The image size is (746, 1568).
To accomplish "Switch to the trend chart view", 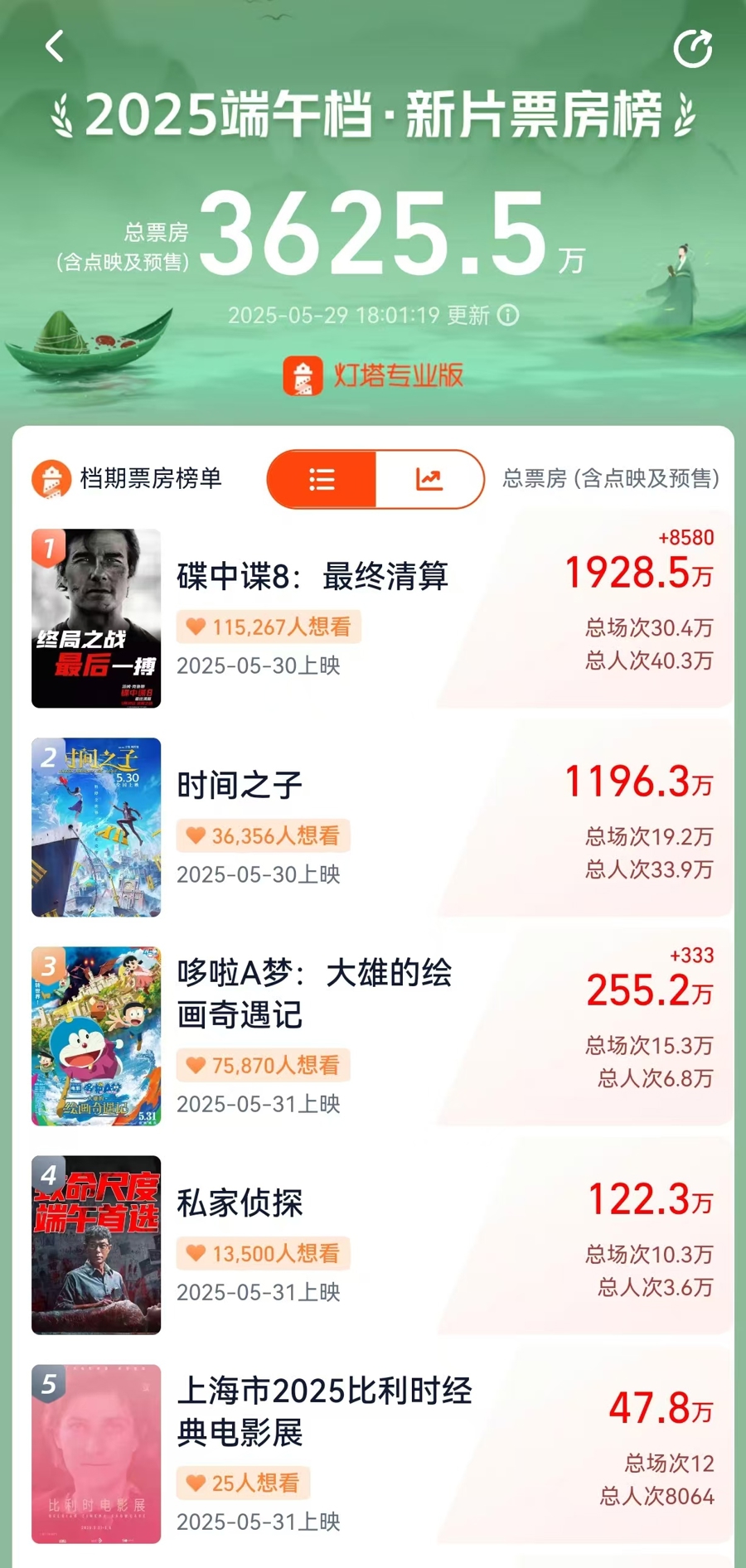I will [429, 479].
